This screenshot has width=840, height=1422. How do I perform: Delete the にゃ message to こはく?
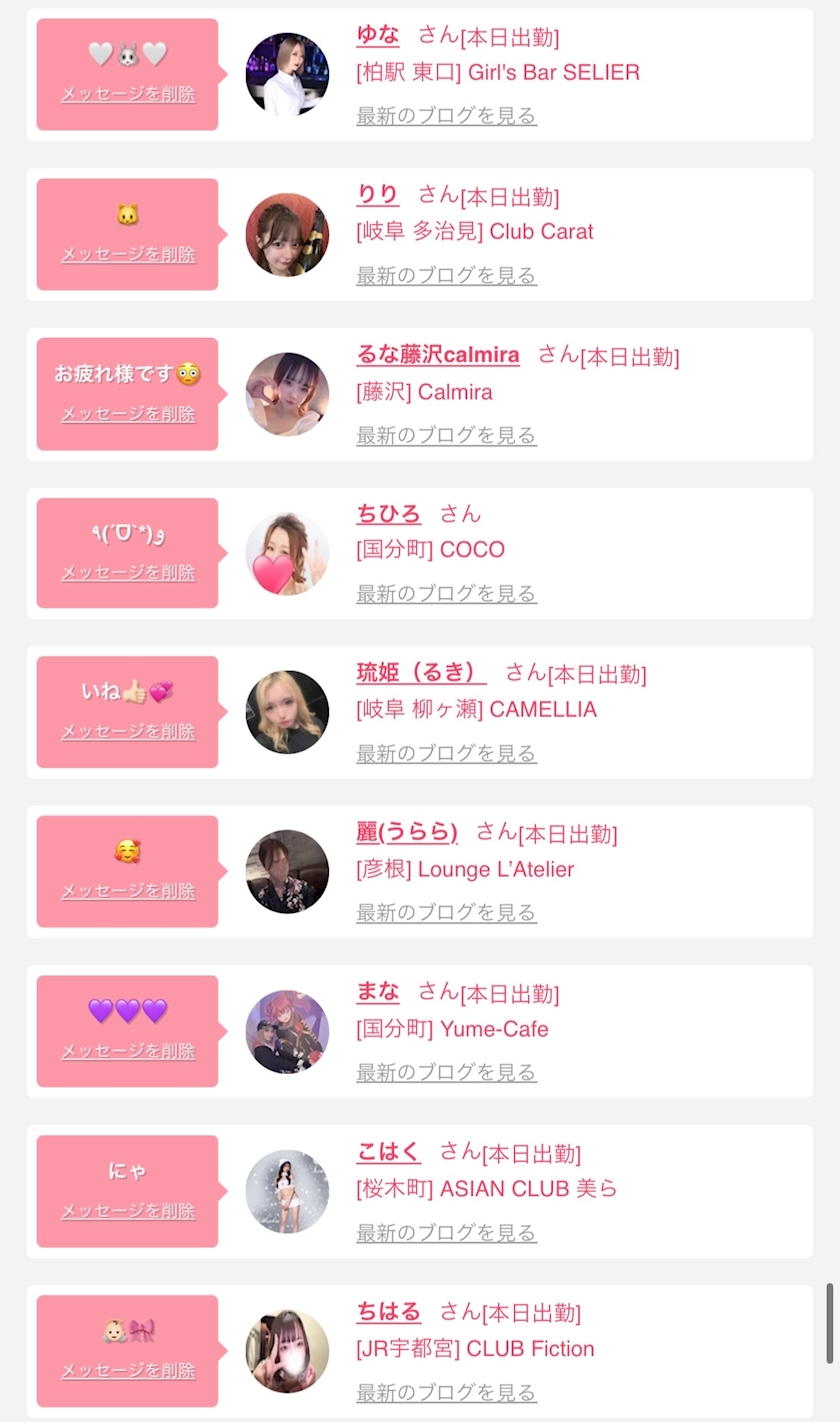128,1211
